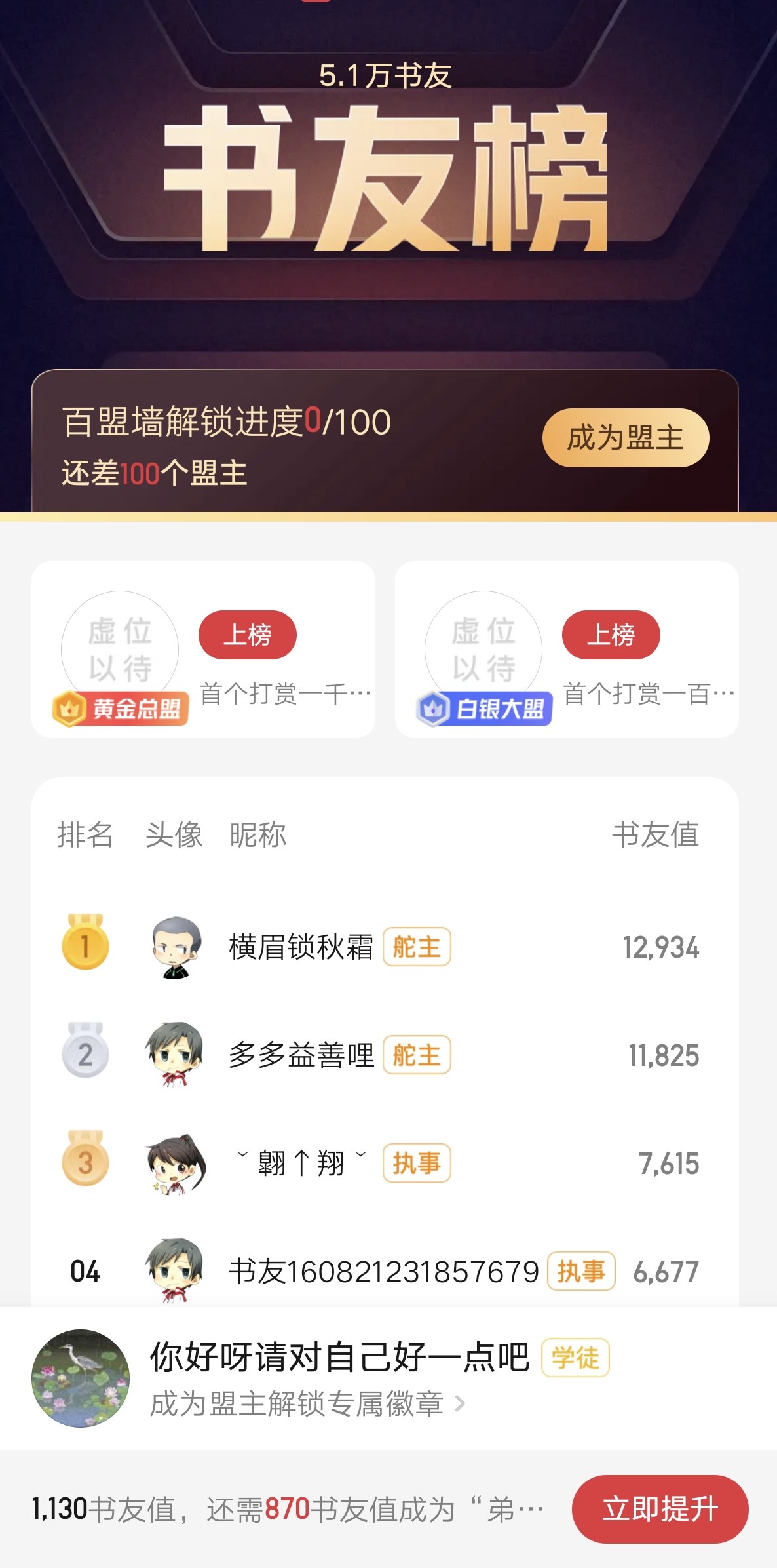Tap the 成为盟主 button
The image size is (777, 1568).
(625, 438)
